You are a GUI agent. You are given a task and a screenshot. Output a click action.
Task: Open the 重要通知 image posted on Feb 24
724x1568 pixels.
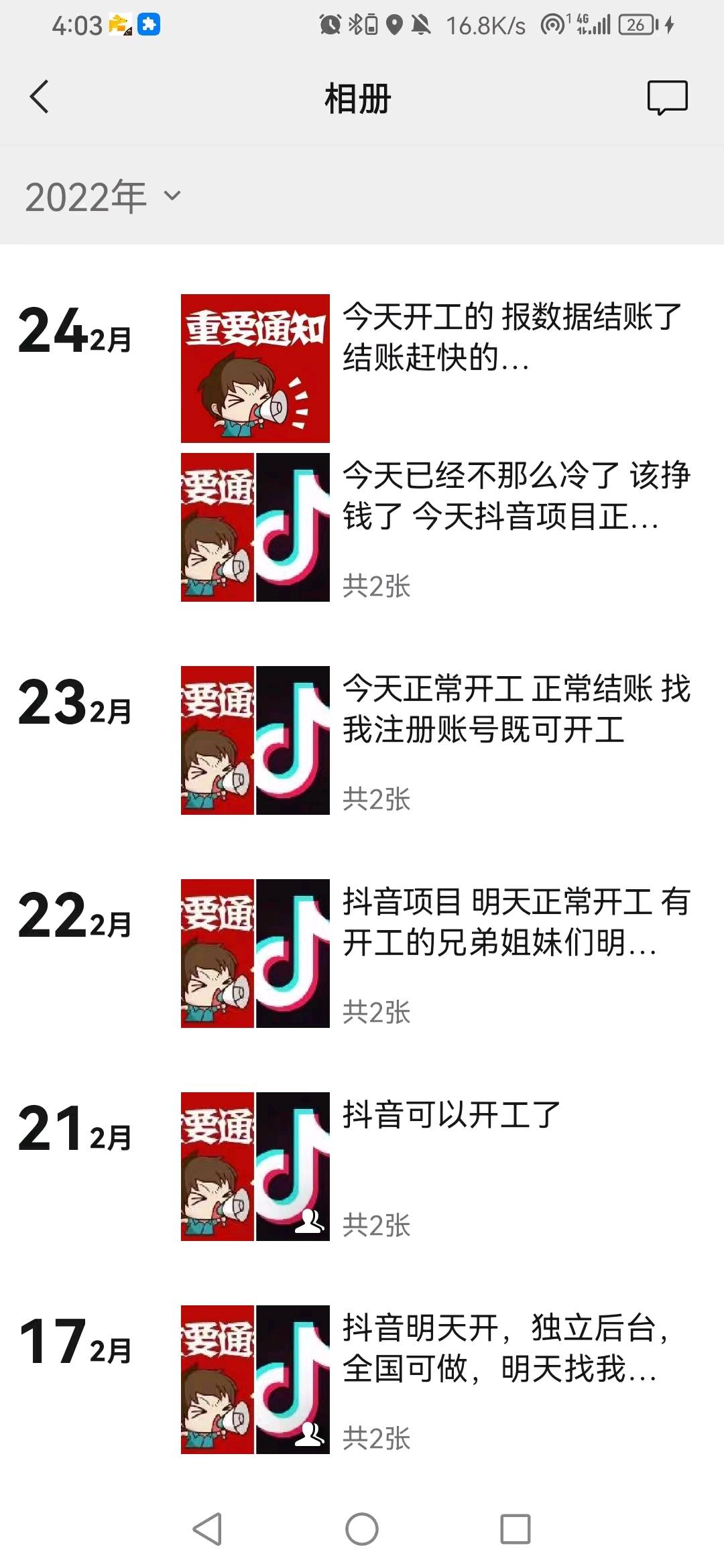(255, 368)
